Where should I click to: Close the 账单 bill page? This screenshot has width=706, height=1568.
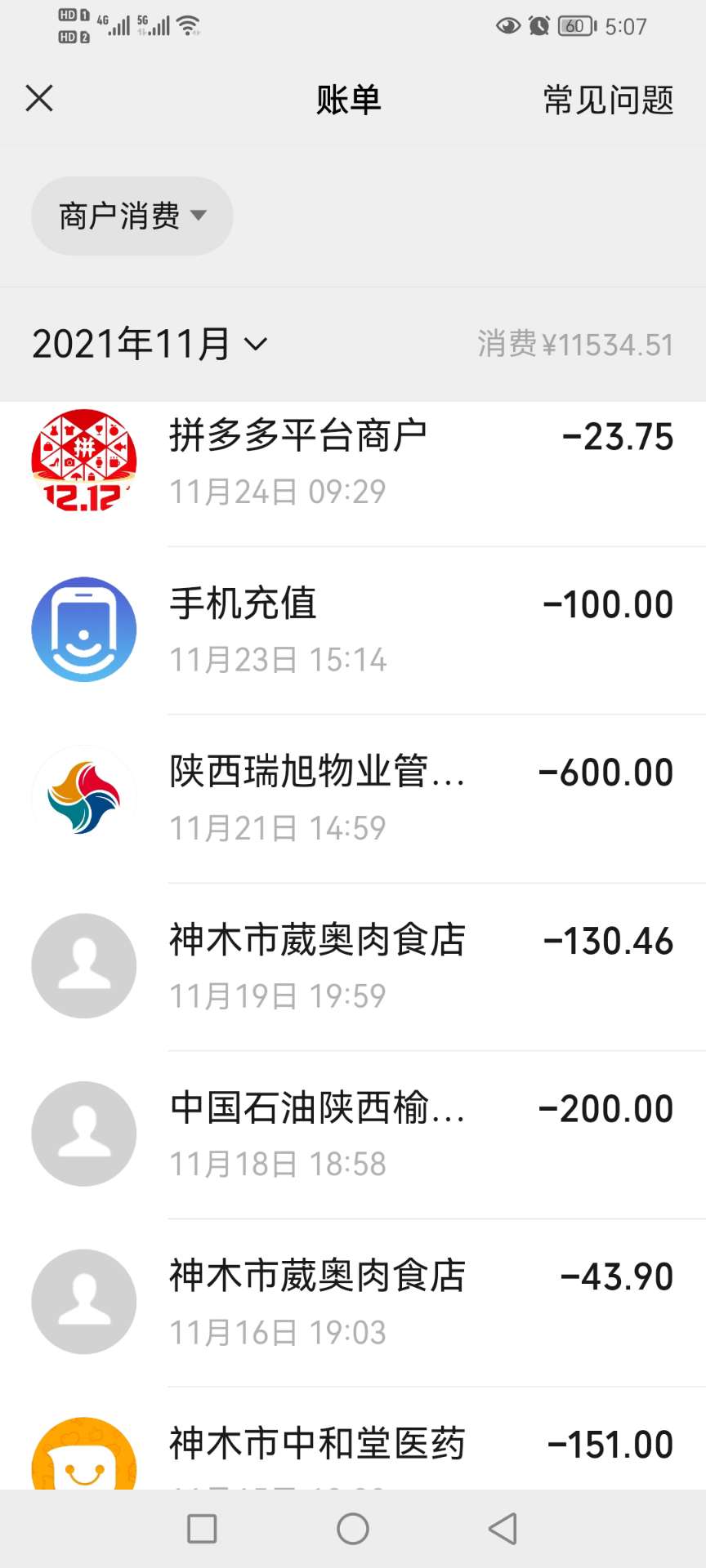(x=39, y=99)
